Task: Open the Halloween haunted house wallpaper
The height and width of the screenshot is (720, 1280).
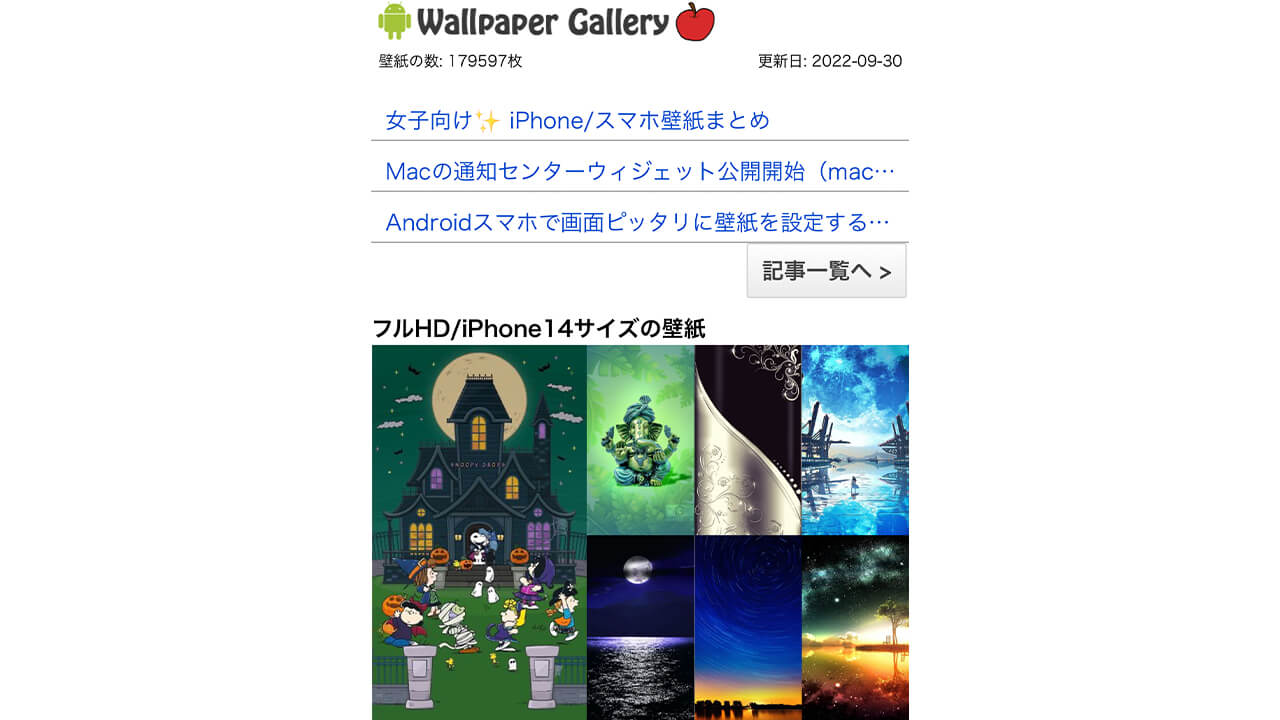Action: 479,532
